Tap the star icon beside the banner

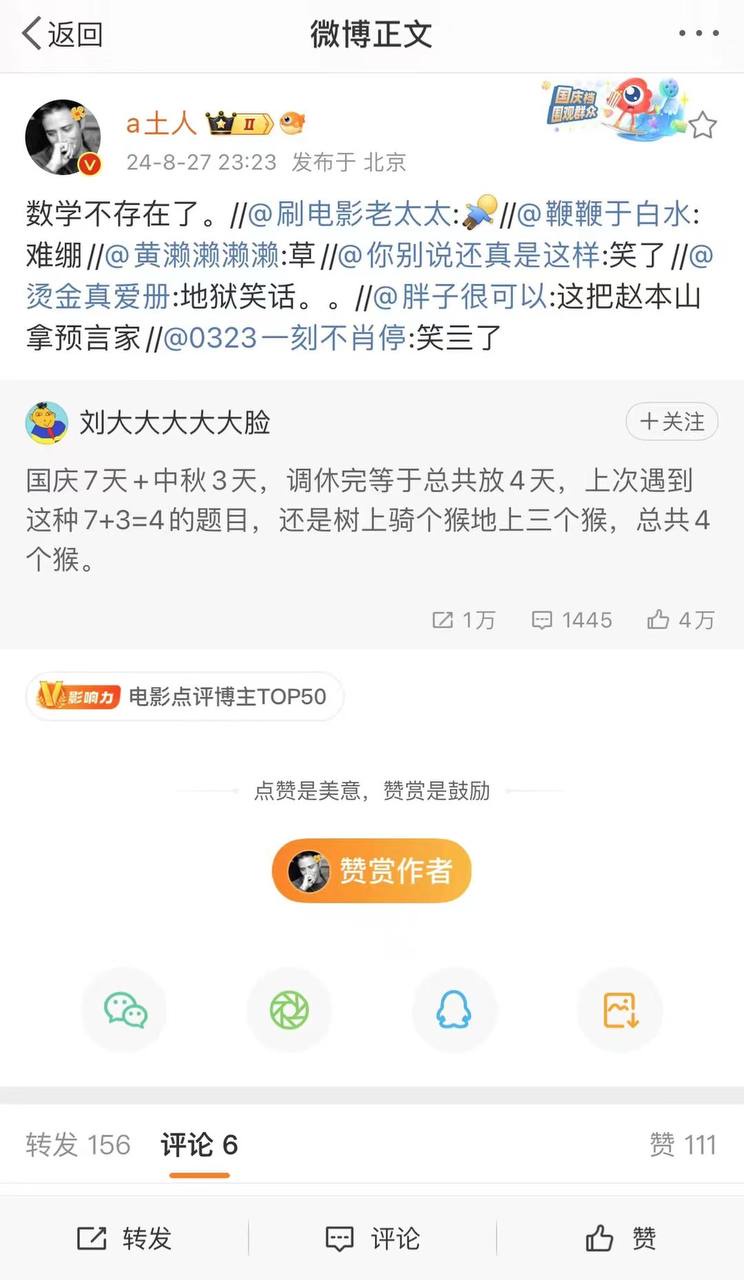tap(703, 125)
